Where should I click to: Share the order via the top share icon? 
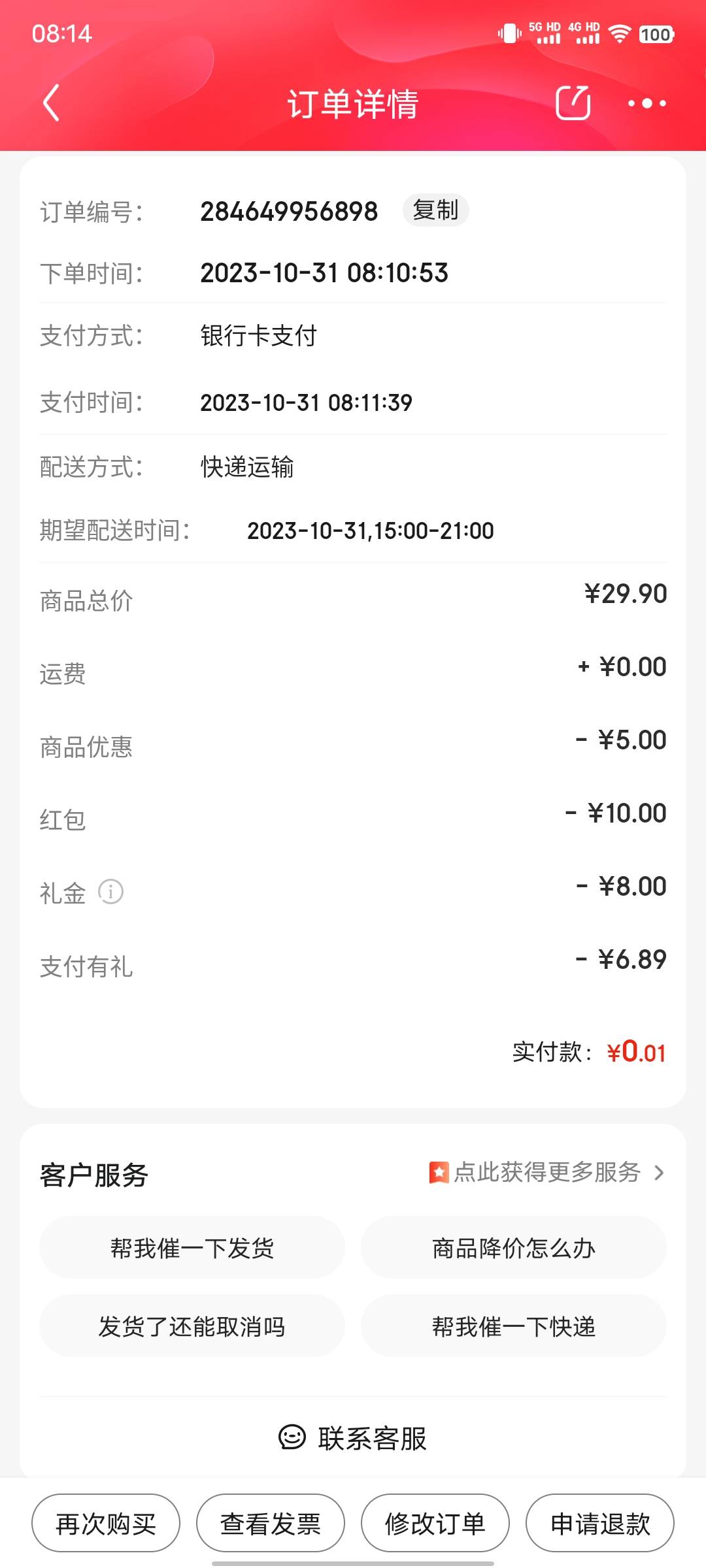point(573,103)
